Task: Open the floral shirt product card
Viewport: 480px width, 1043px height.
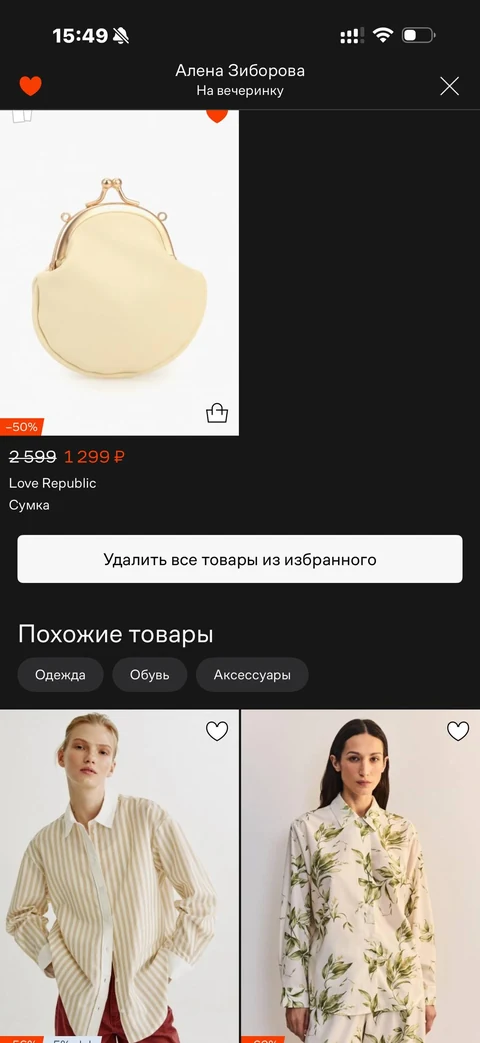Action: pos(360,876)
